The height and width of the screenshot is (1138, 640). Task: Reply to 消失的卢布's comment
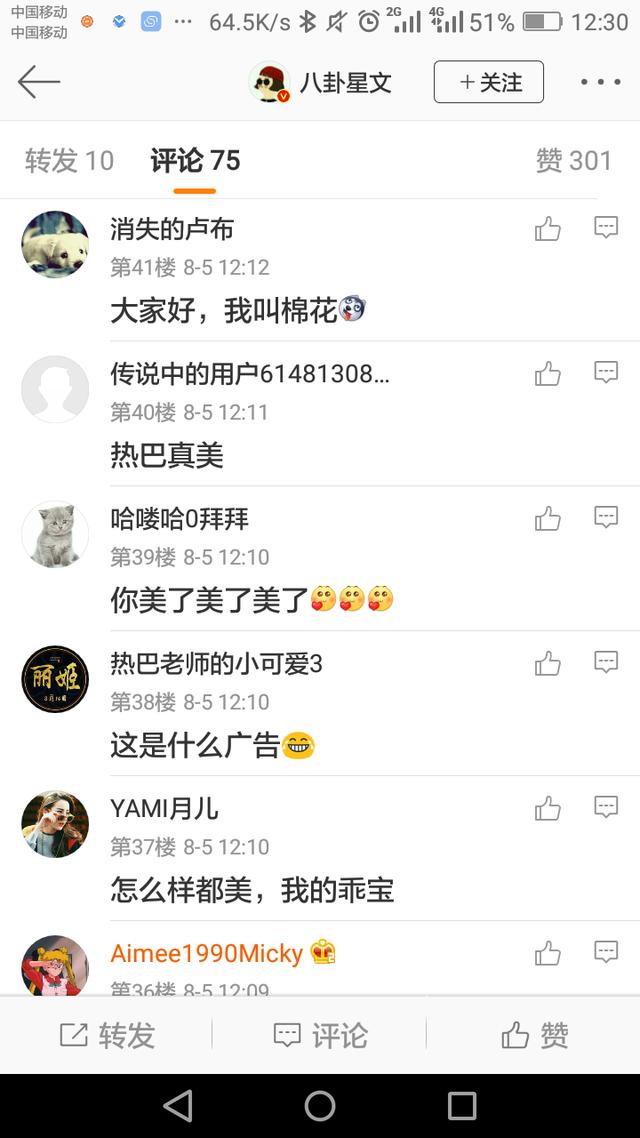(x=606, y=228)
